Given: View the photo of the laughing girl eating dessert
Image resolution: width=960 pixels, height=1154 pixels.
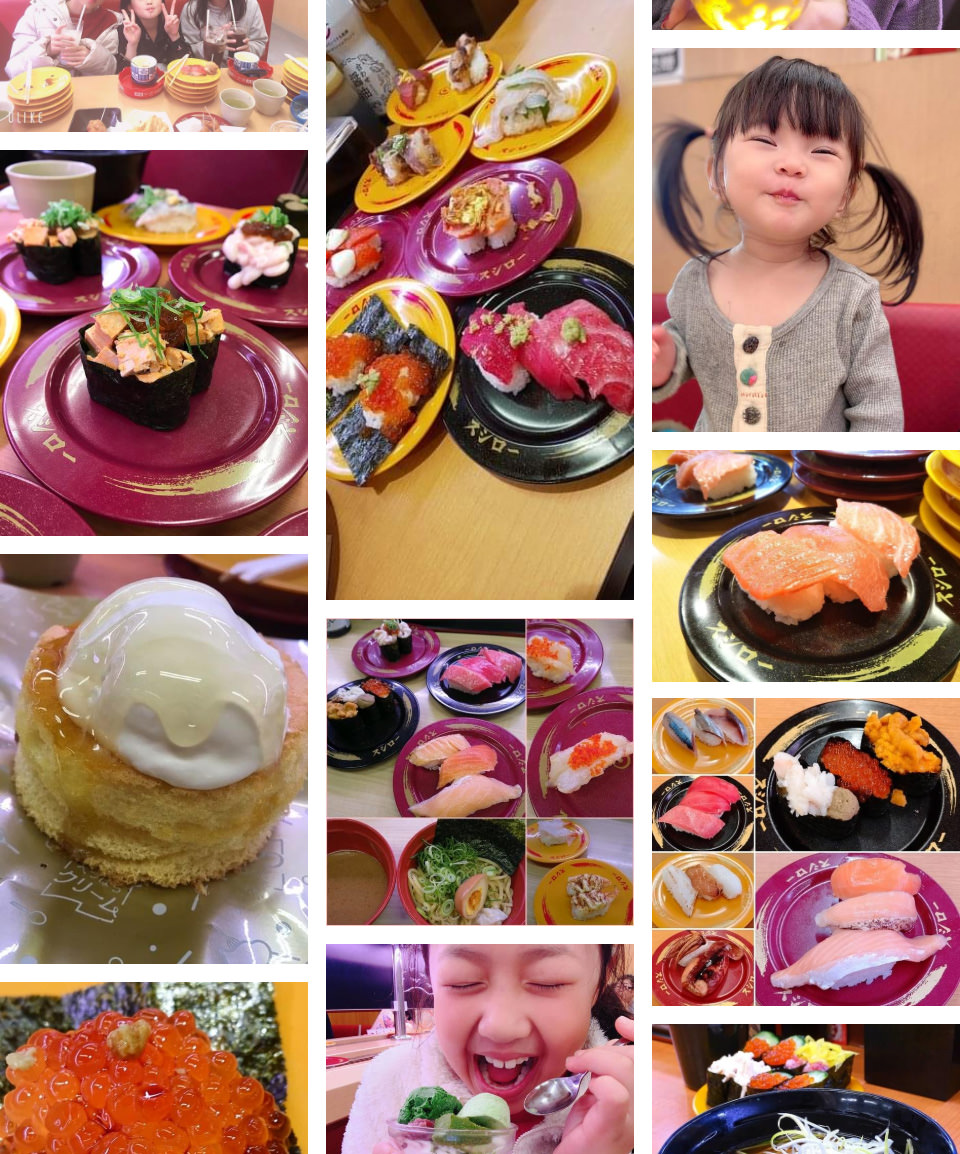Looking at the screenshot, I should 479,1048.
